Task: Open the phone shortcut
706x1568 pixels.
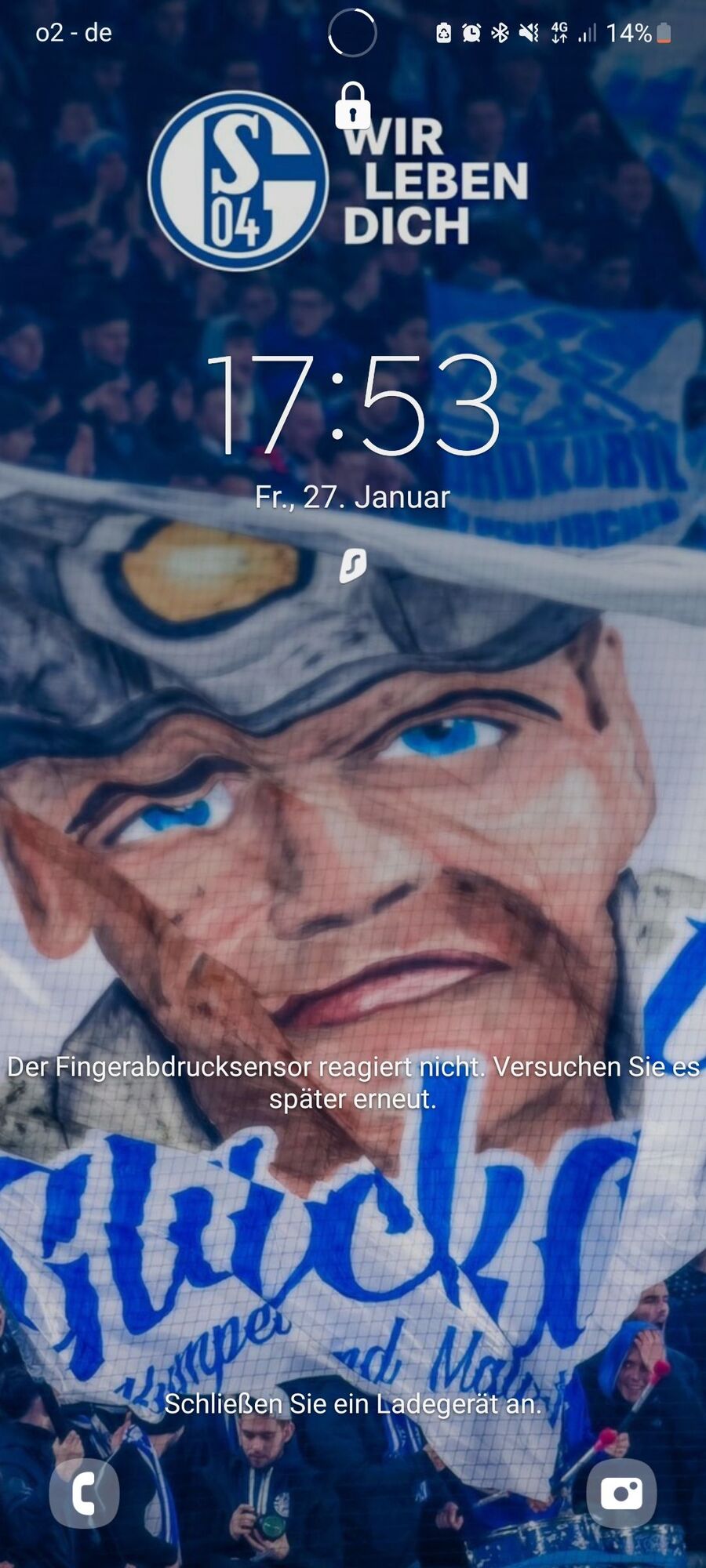Action: click(84, 1493)
